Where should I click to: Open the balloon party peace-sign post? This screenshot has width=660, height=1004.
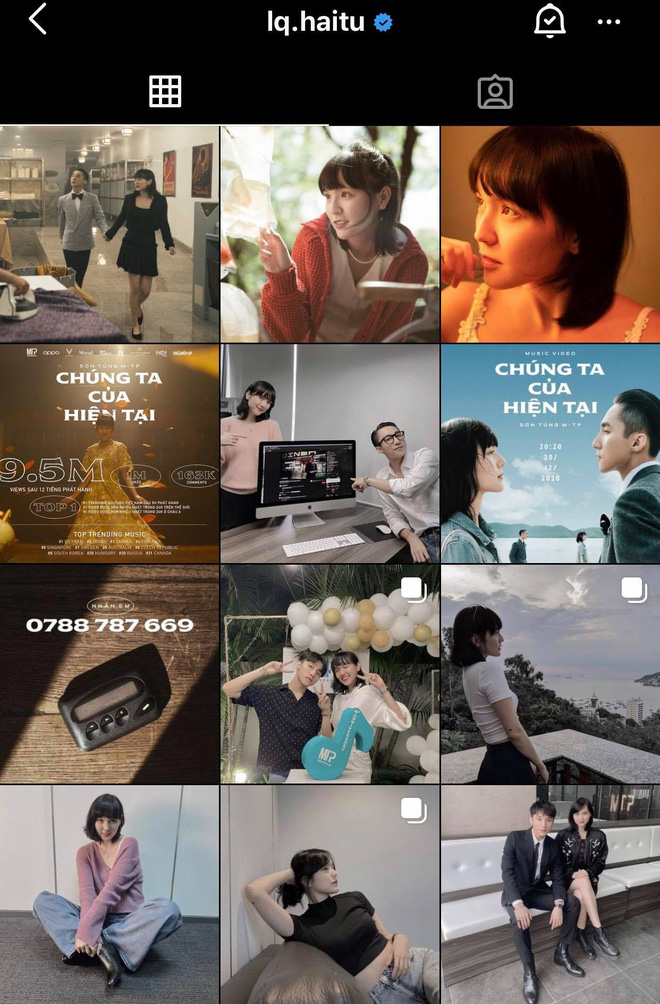click(x=330, y=673)
